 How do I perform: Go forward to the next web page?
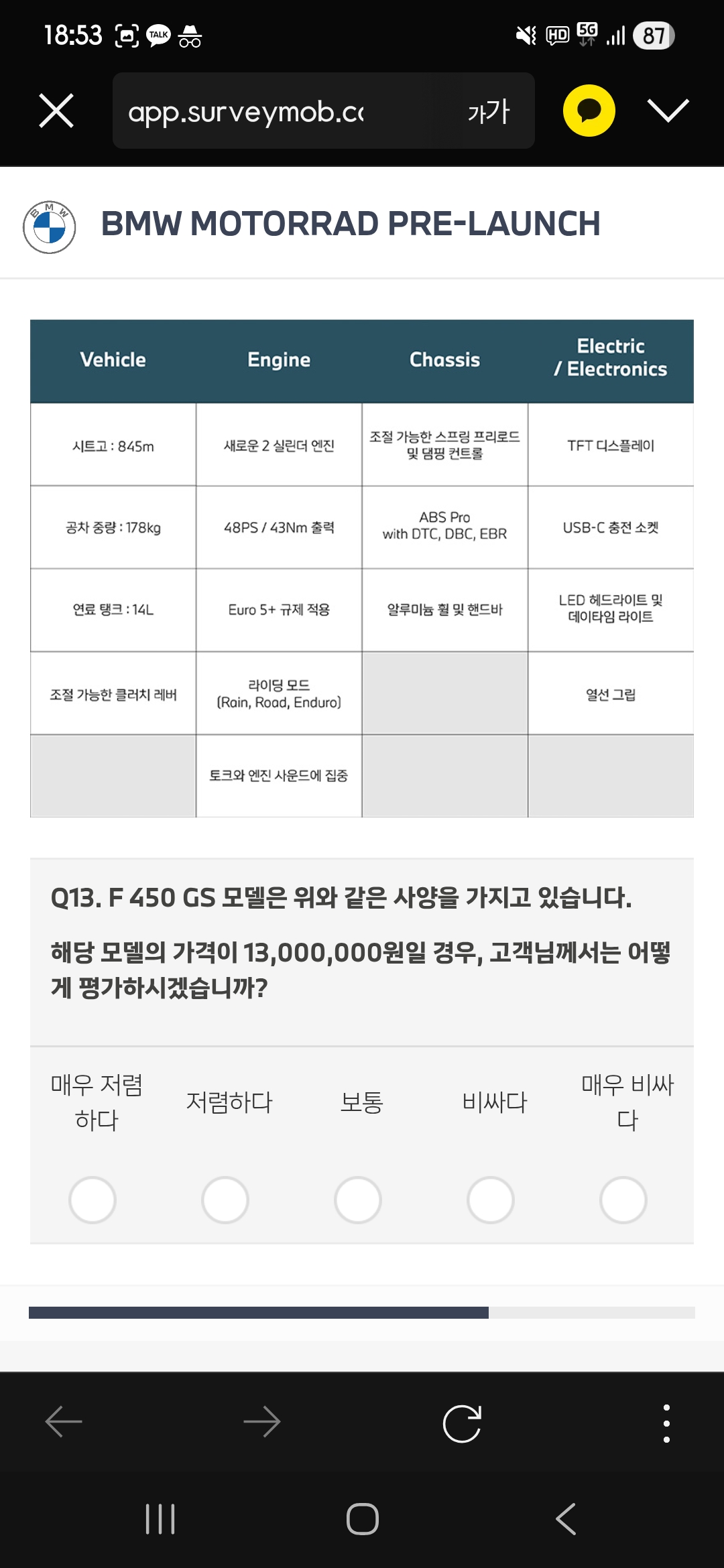coord(261,1422)
